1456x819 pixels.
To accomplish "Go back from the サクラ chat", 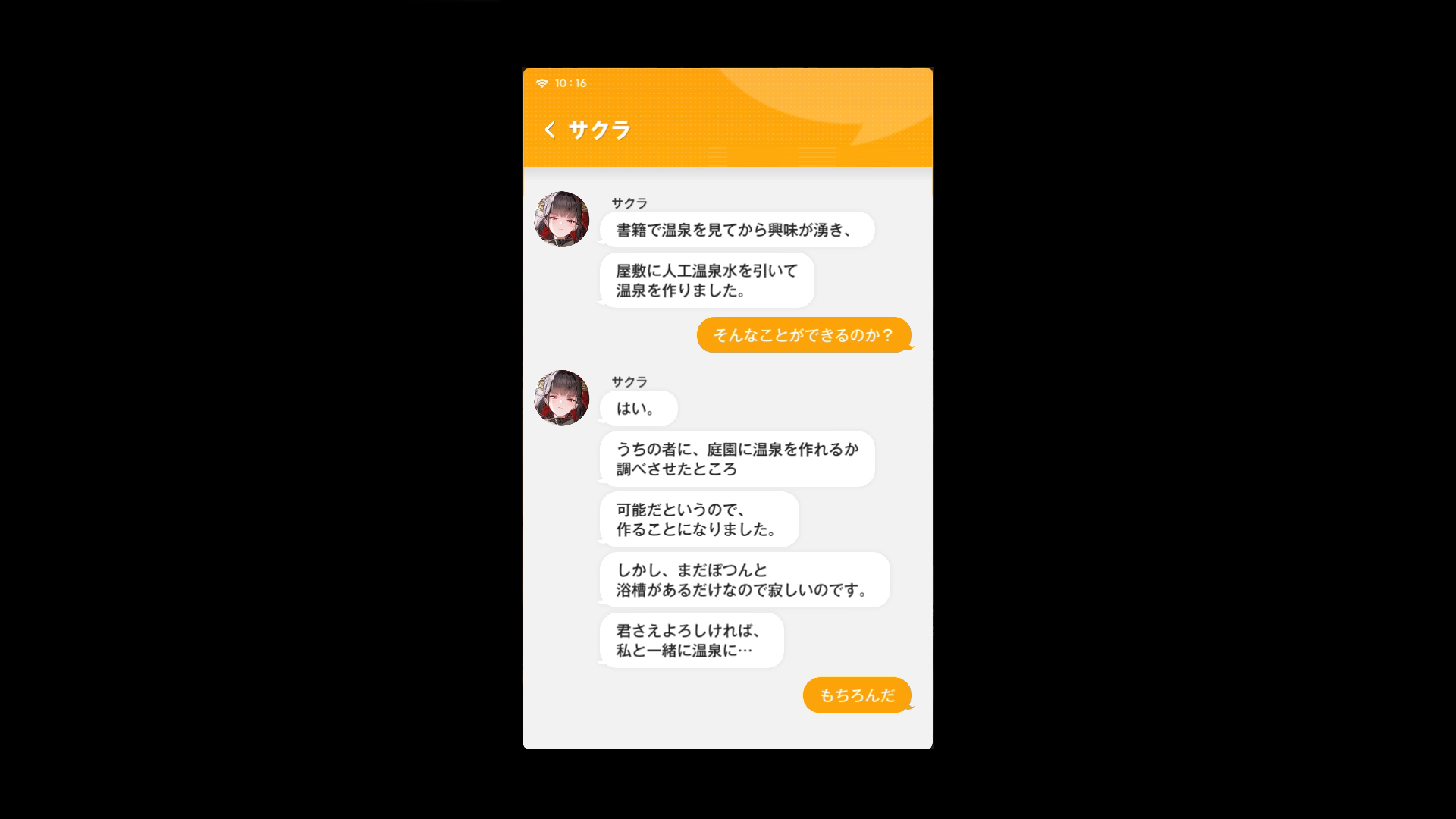I will [550, 130].
